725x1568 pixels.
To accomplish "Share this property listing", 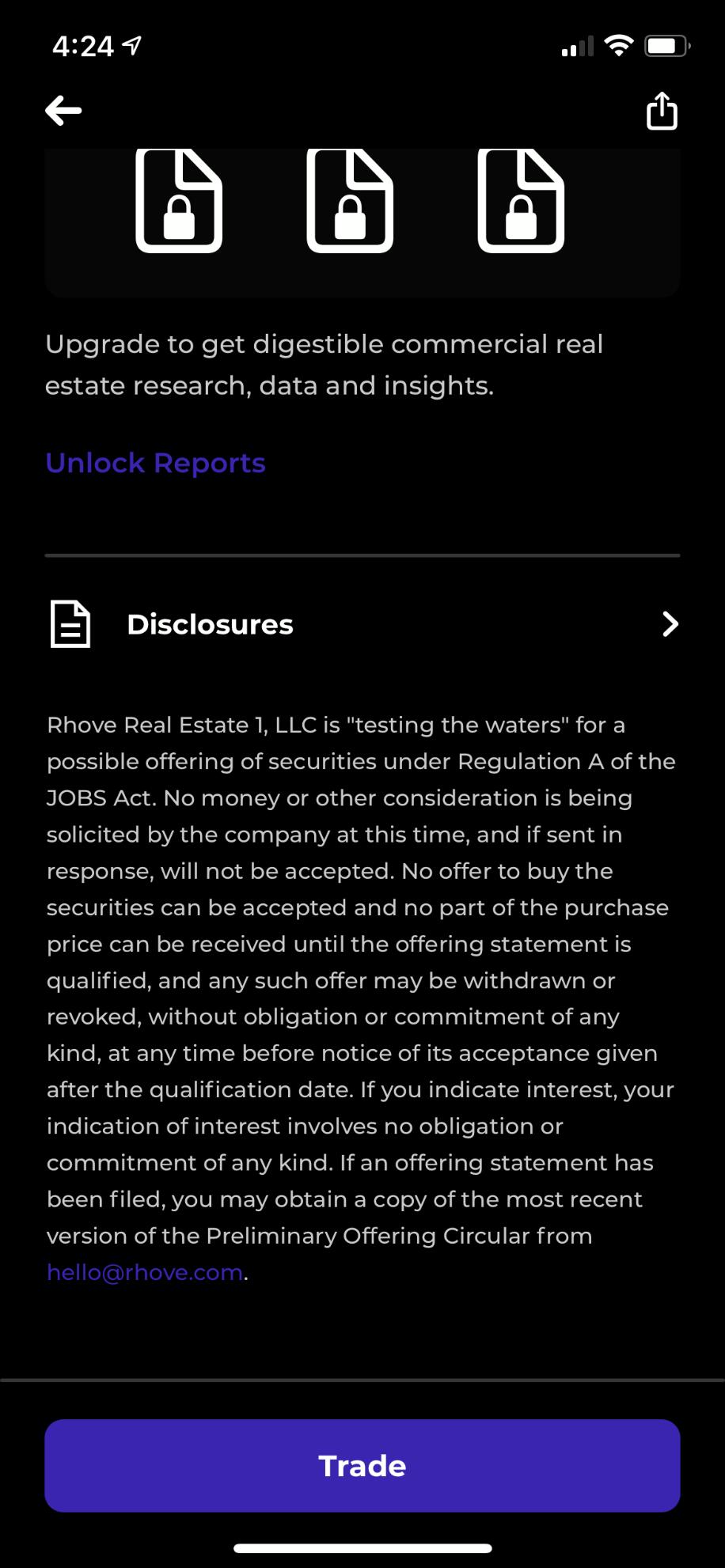I will point(662,111).
